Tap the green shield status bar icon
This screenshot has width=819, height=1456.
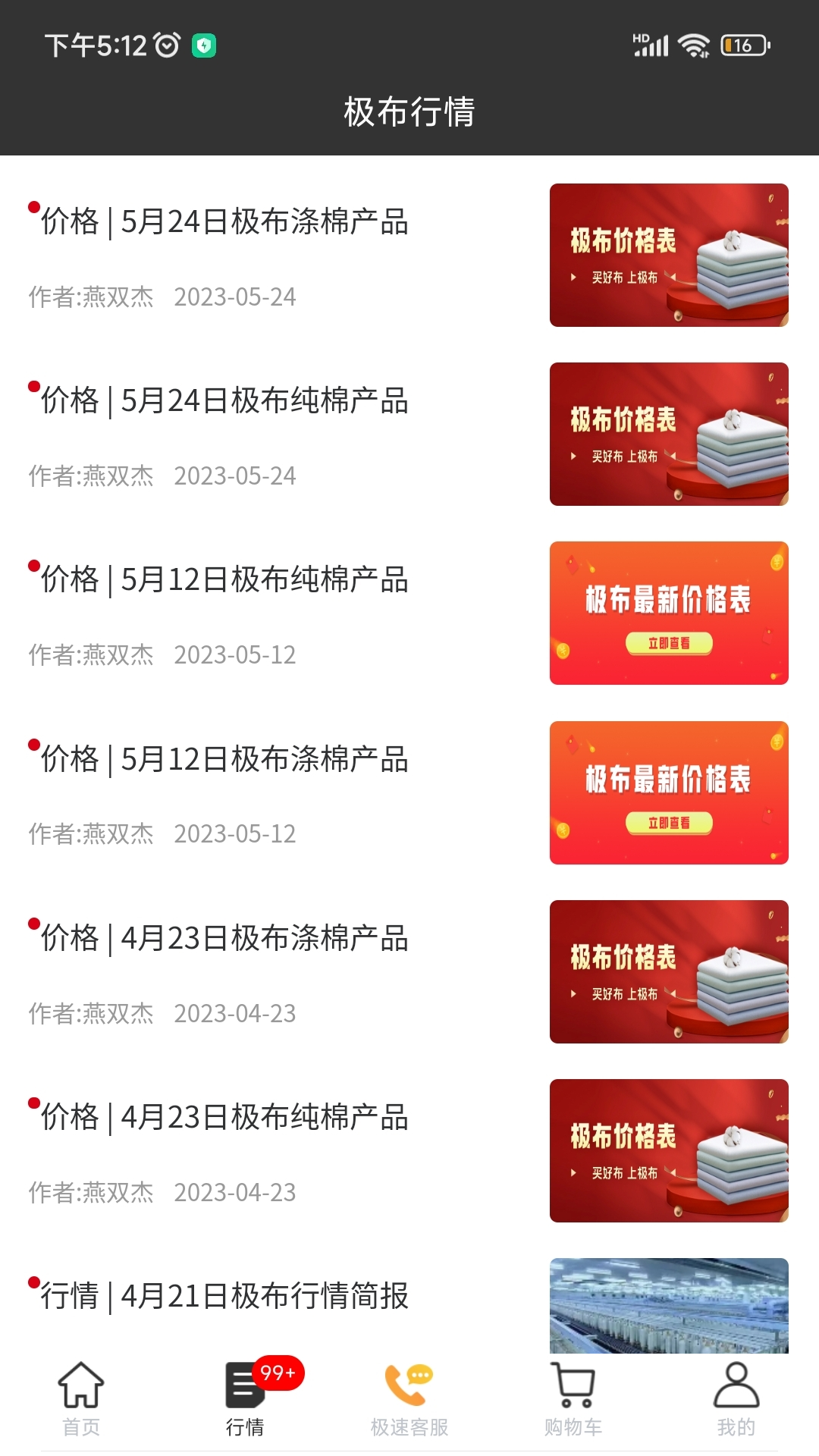pyautogui.click(x=203, y=45)
